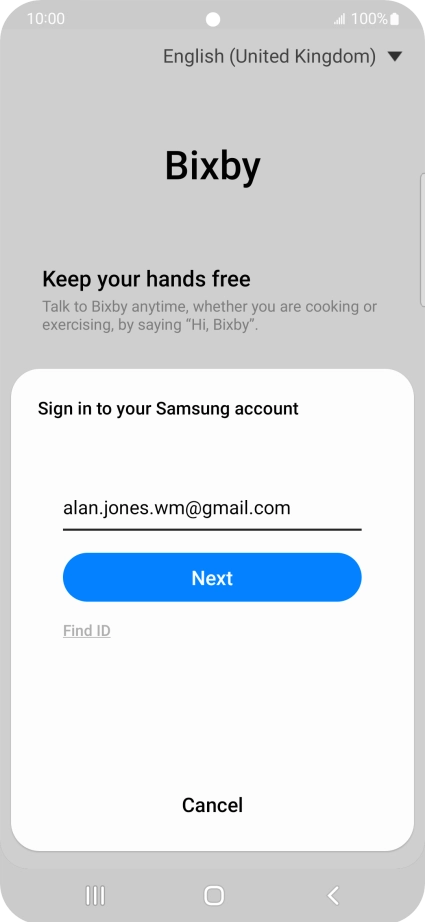Cancel the Samsung account sign-in

coord(212,805)
